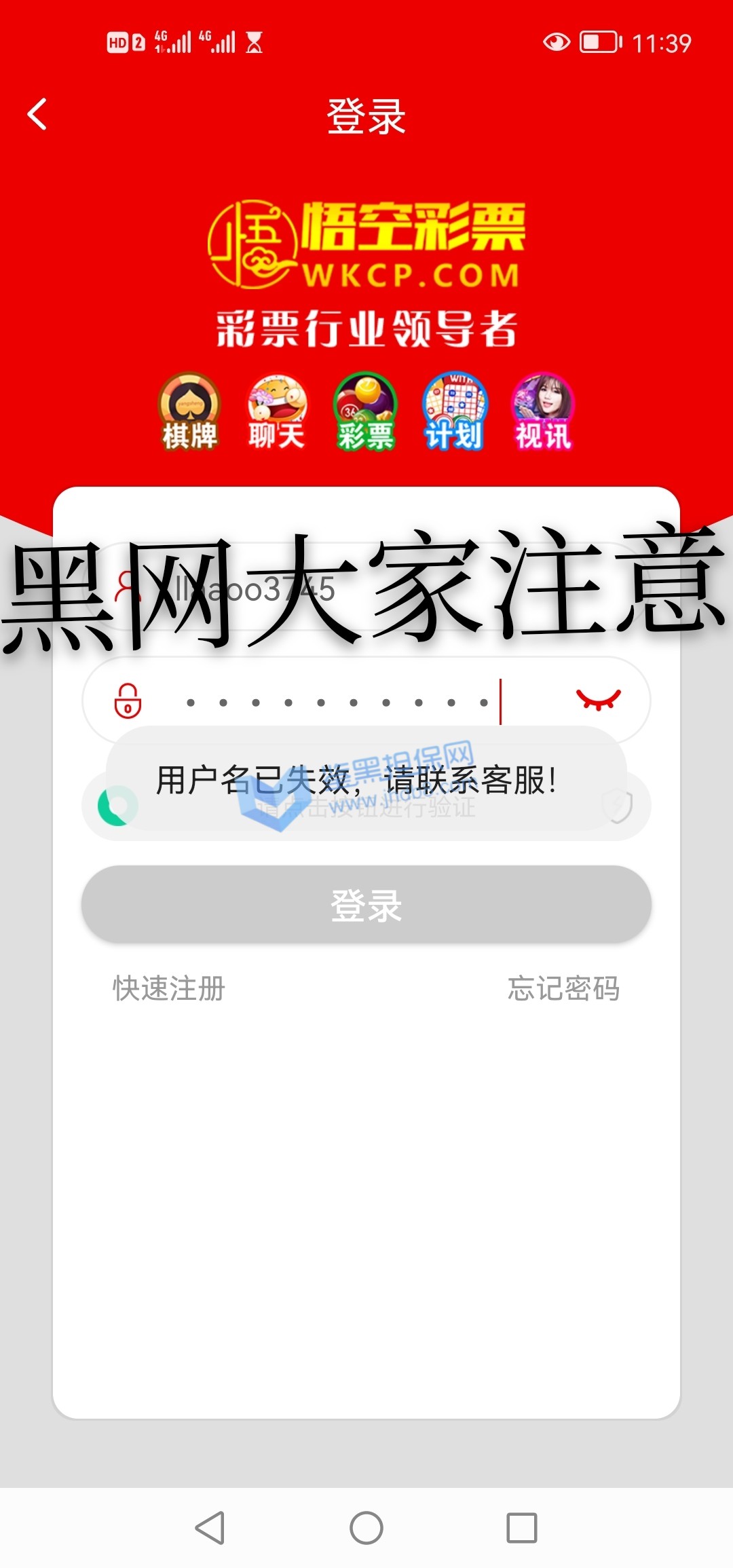Image resolution: width=733 pixels, height=1568 pixels.
Task: Toggle password visibility eye icon
Action: [598, 700]
